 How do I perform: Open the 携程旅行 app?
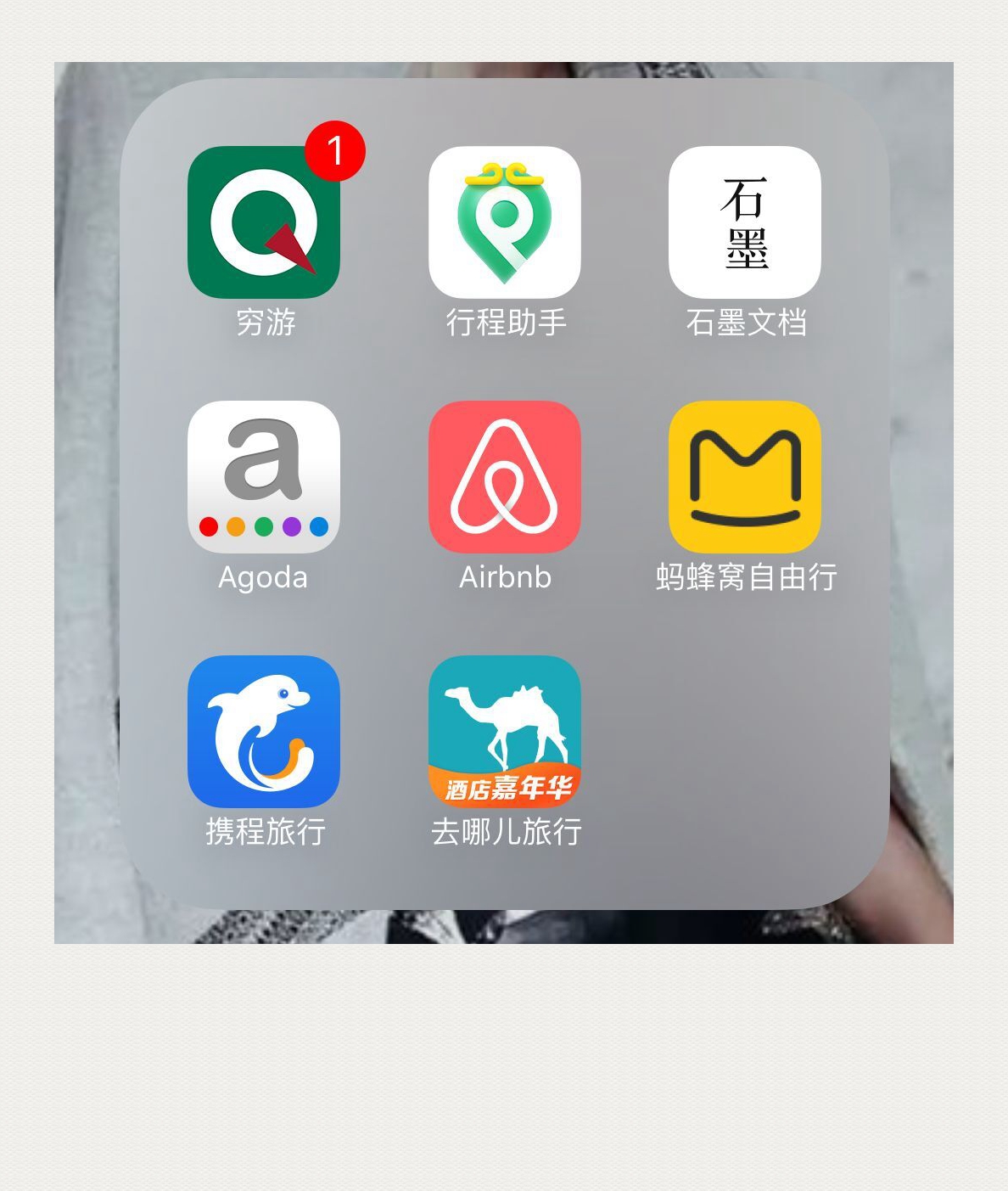[264, 732]
